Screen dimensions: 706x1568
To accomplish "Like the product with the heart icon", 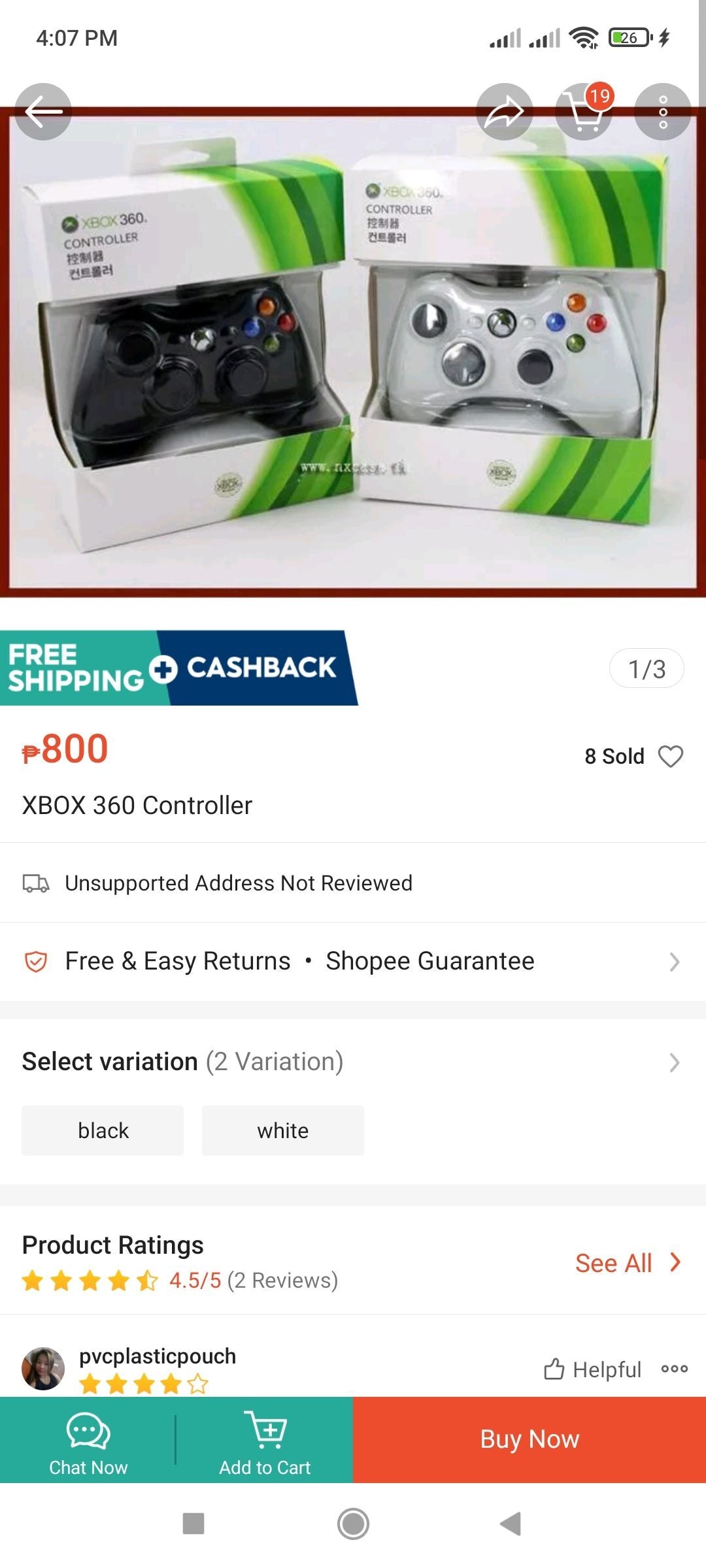I will [x=670, y=757].
